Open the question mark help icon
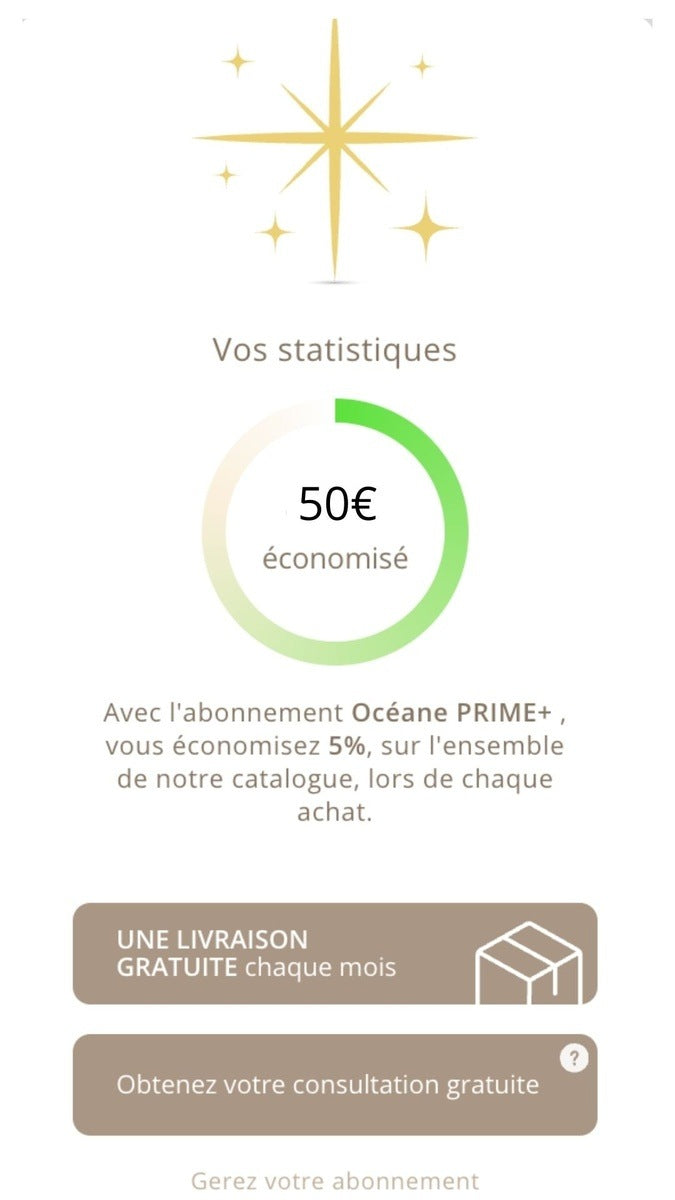This screenshot has width=675, height=1200. pyautogui.click(x=573, y=1059)
